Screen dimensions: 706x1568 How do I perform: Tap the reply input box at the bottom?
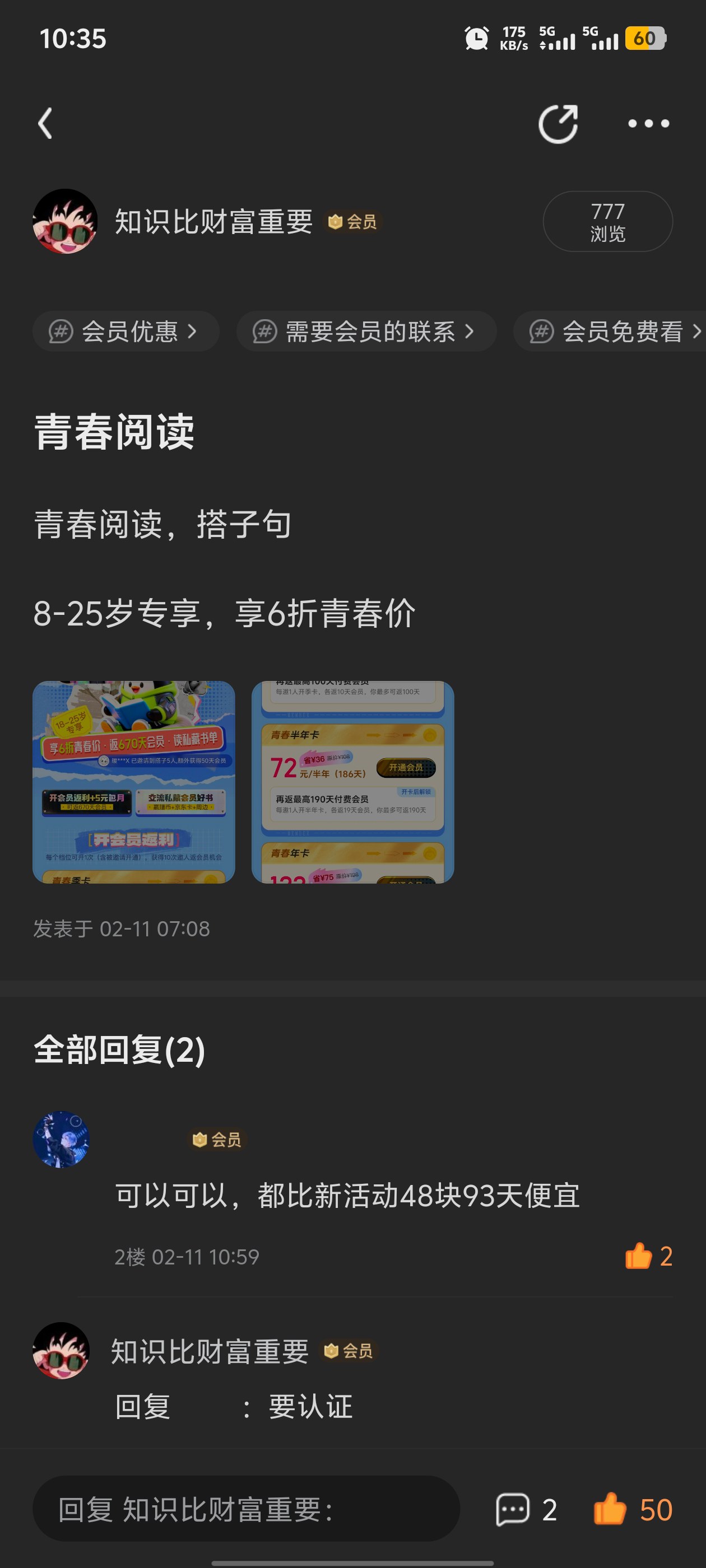tap(245, 1509)
